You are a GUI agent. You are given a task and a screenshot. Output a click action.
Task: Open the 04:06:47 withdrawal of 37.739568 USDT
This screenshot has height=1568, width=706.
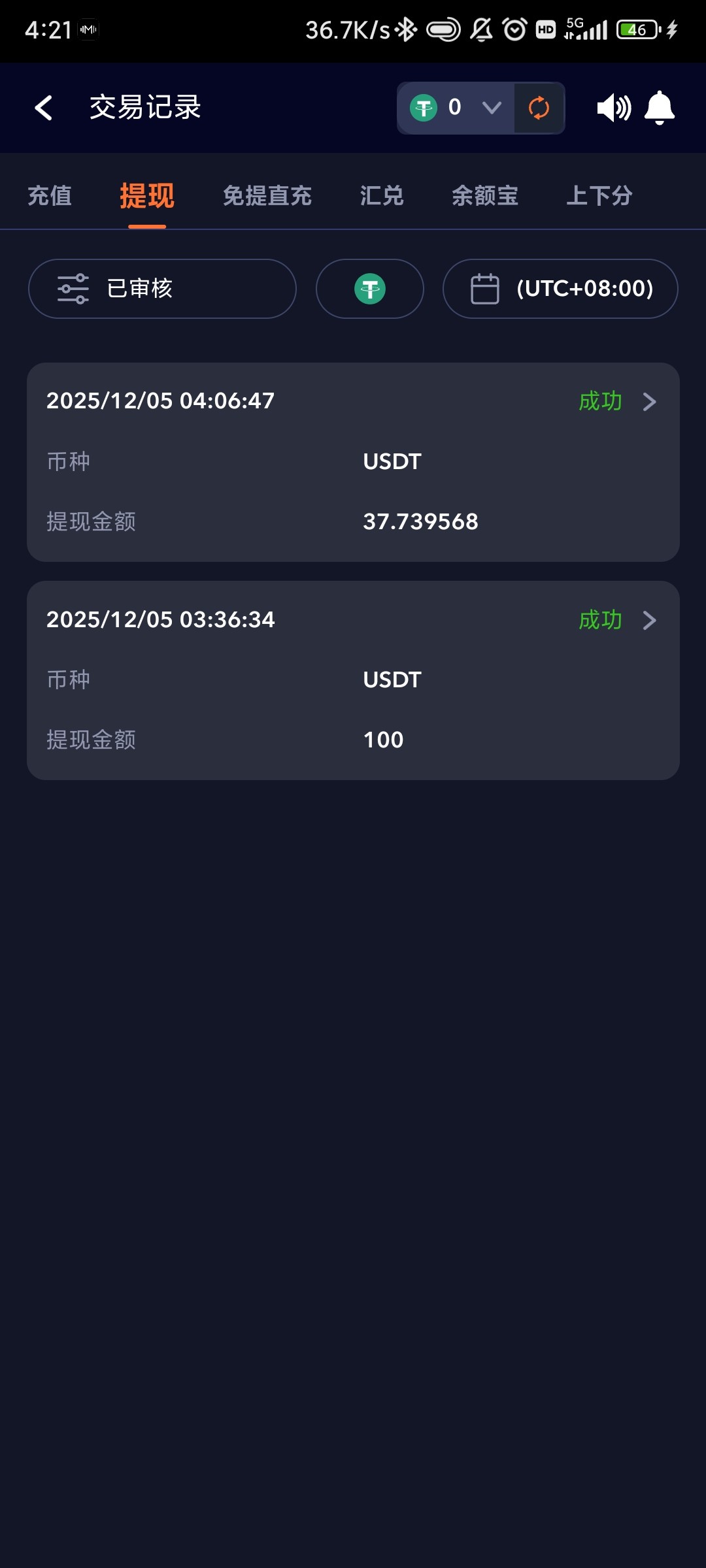tap(353, 462)
